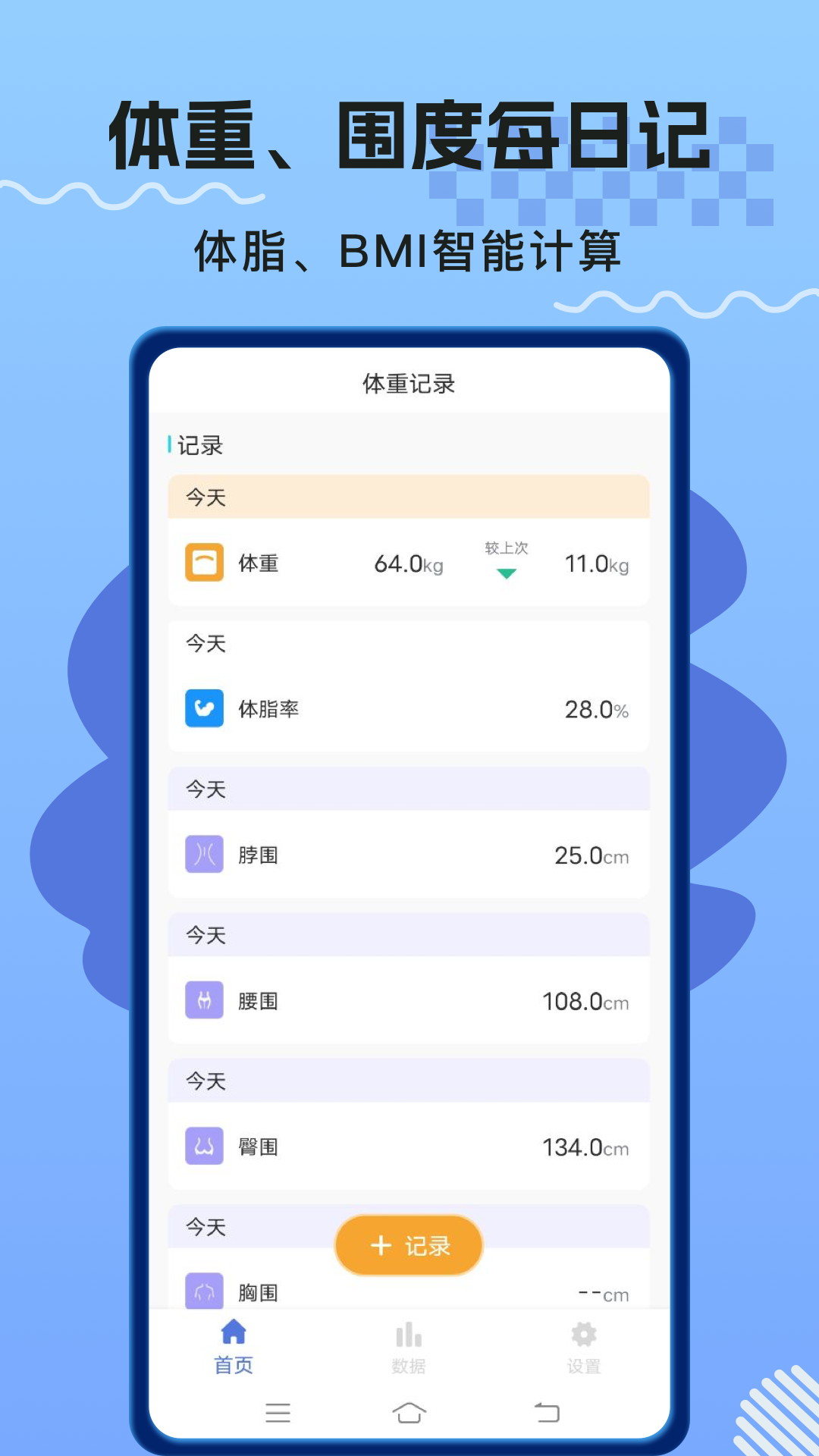Click the 记录 section label
Viewport: 819px width, 1456px height.
[199, 445]
